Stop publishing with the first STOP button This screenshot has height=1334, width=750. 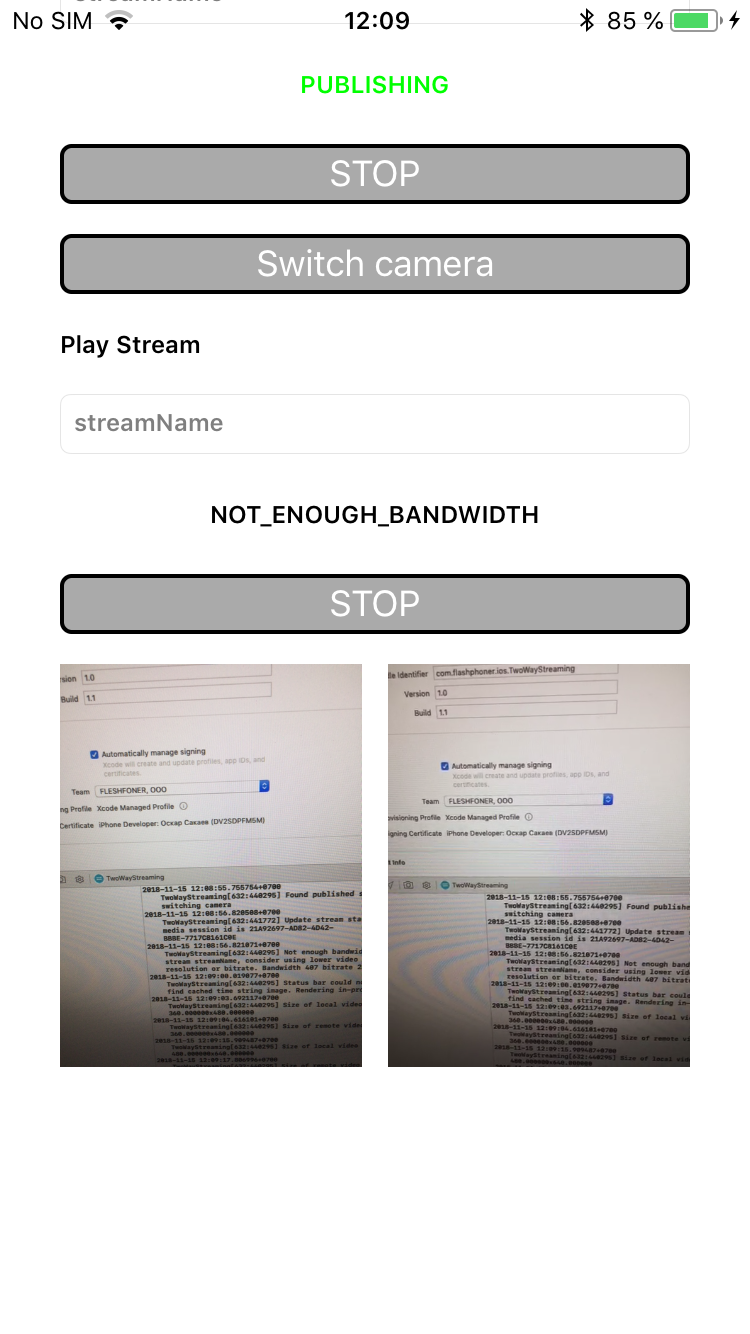[375, 174]
